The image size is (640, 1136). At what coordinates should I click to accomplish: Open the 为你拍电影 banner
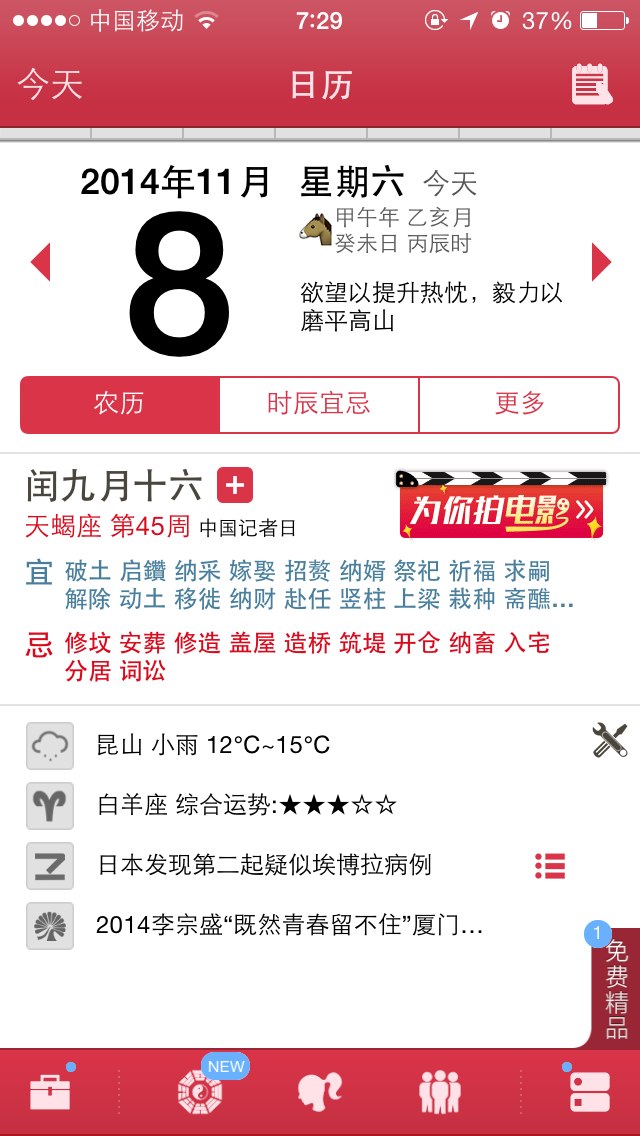(x=500, y=504)
